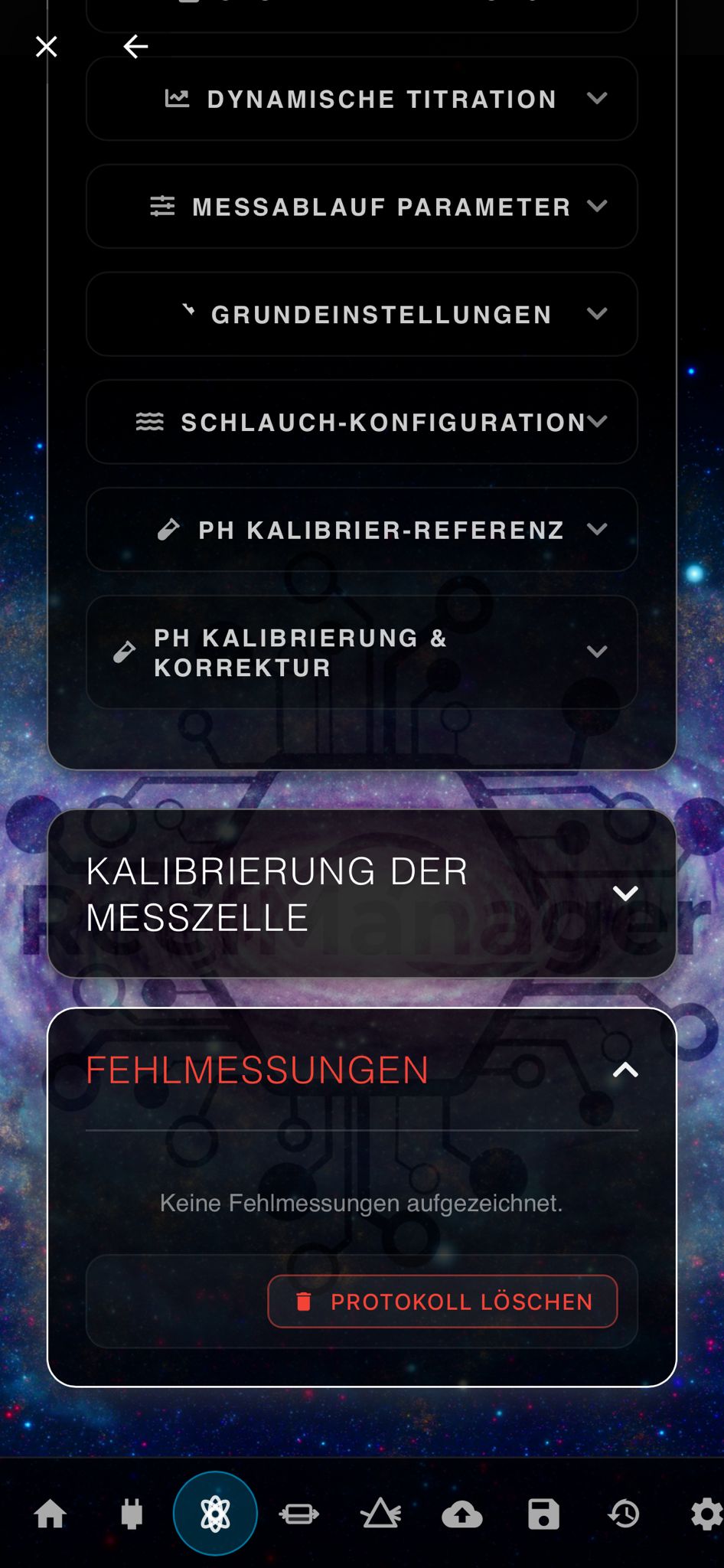Expand Messablauf Parameter
The image size is (724, 1568).
coord(361,207)
